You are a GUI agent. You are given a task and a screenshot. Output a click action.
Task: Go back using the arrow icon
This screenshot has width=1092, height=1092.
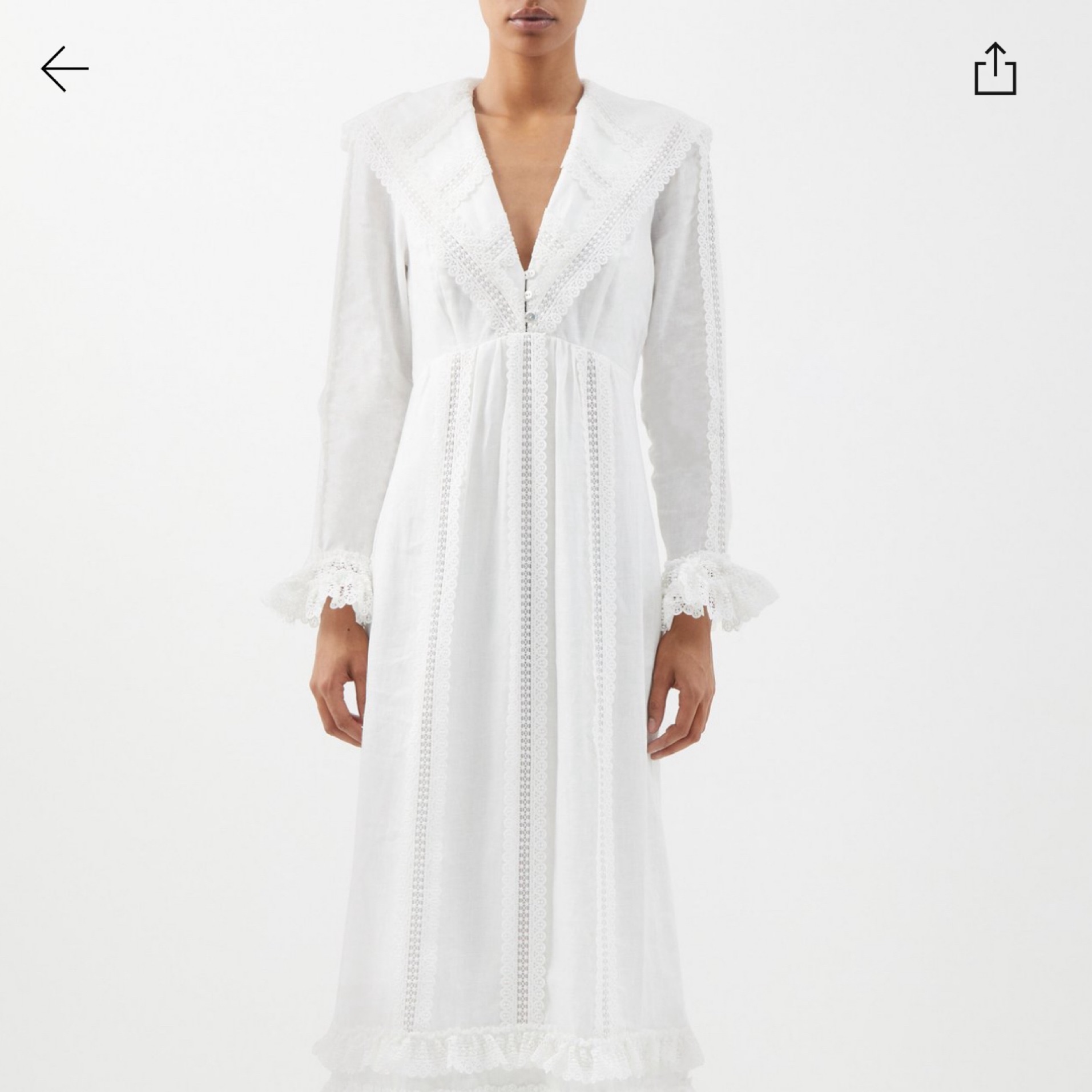(65, 69)
